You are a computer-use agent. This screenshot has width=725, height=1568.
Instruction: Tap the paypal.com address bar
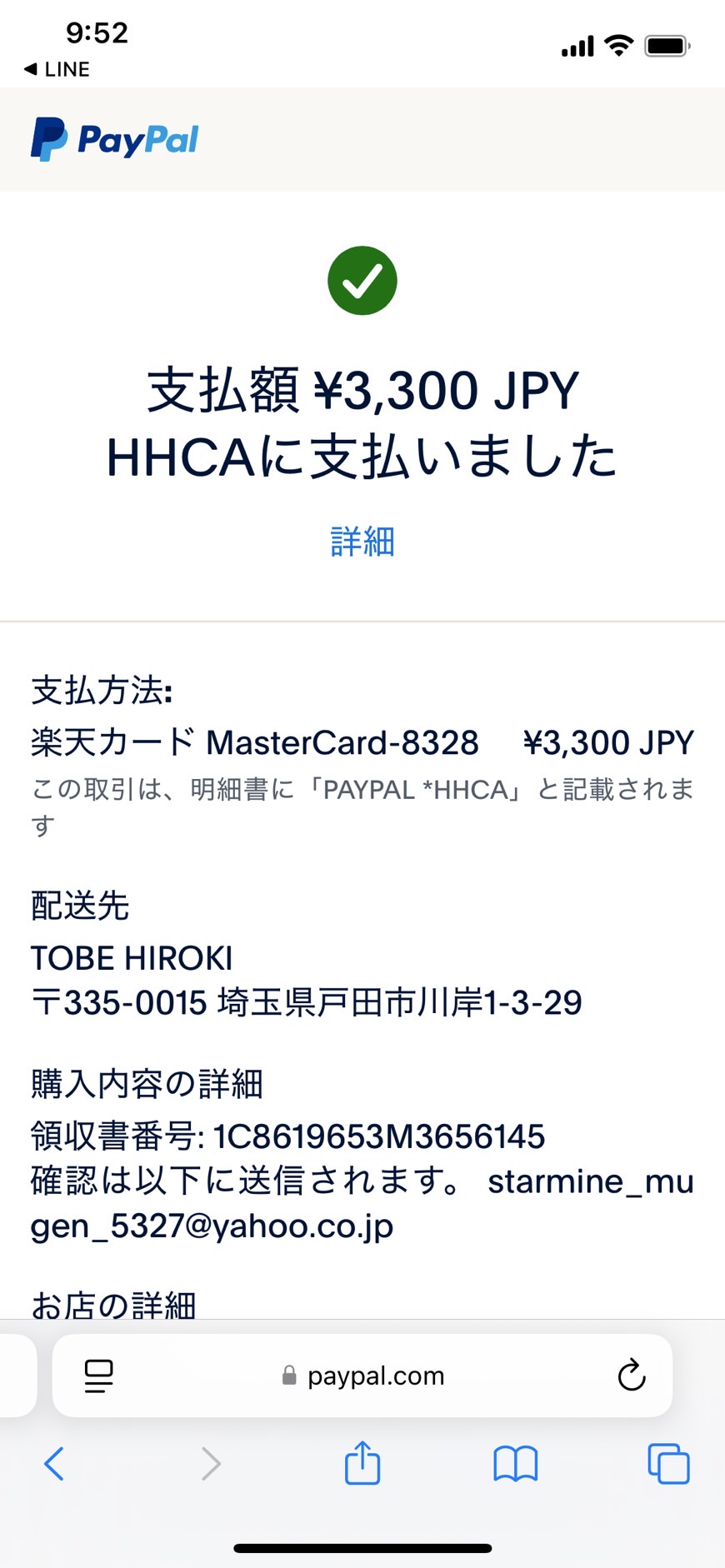[362, 1376]
